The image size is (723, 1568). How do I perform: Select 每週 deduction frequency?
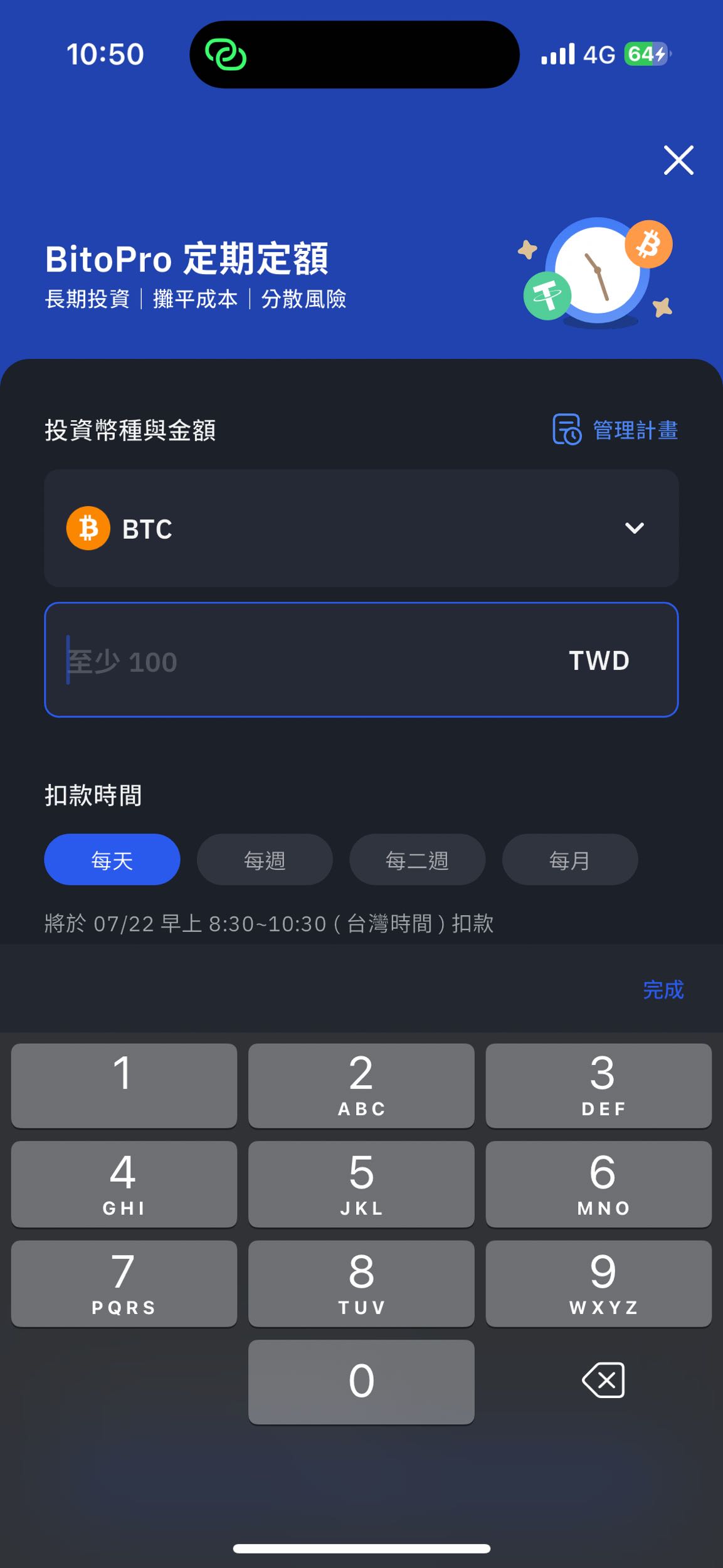pyautogui.click(x=265, y=860)
